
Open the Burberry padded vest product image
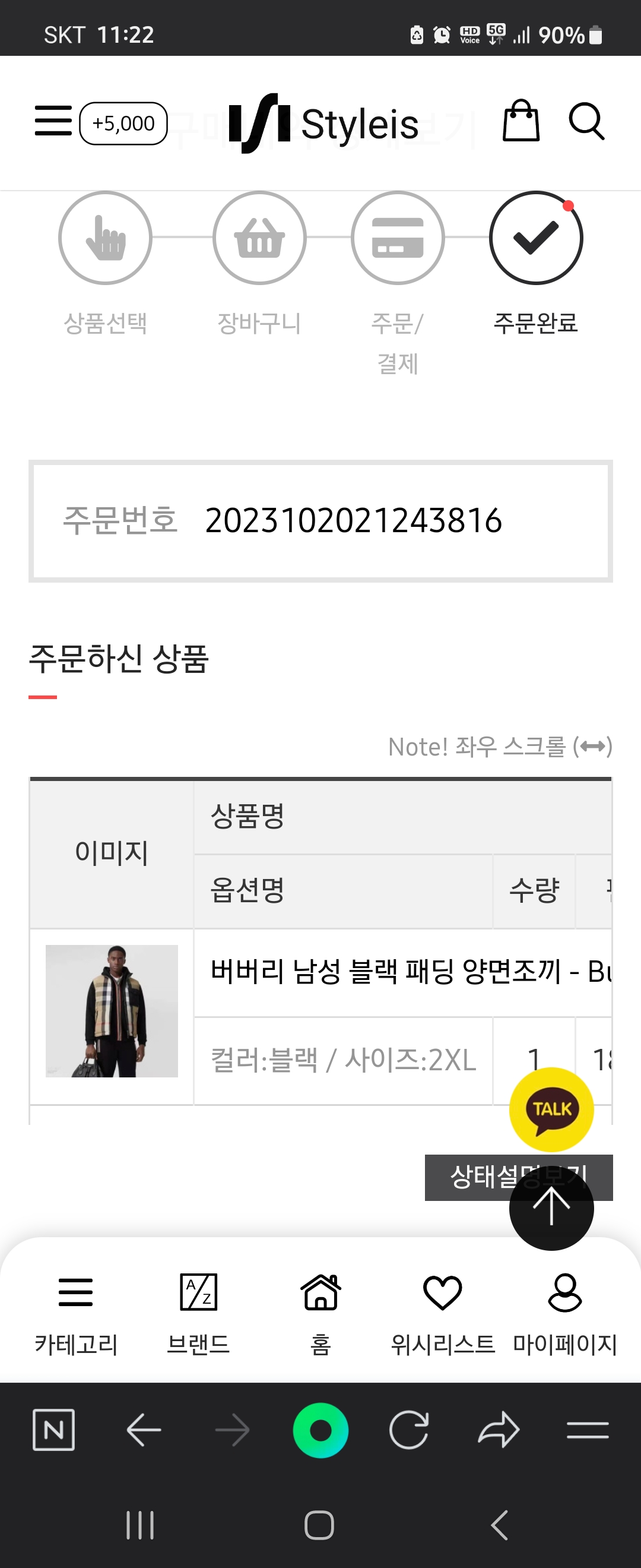click(x=112, y=1010)
